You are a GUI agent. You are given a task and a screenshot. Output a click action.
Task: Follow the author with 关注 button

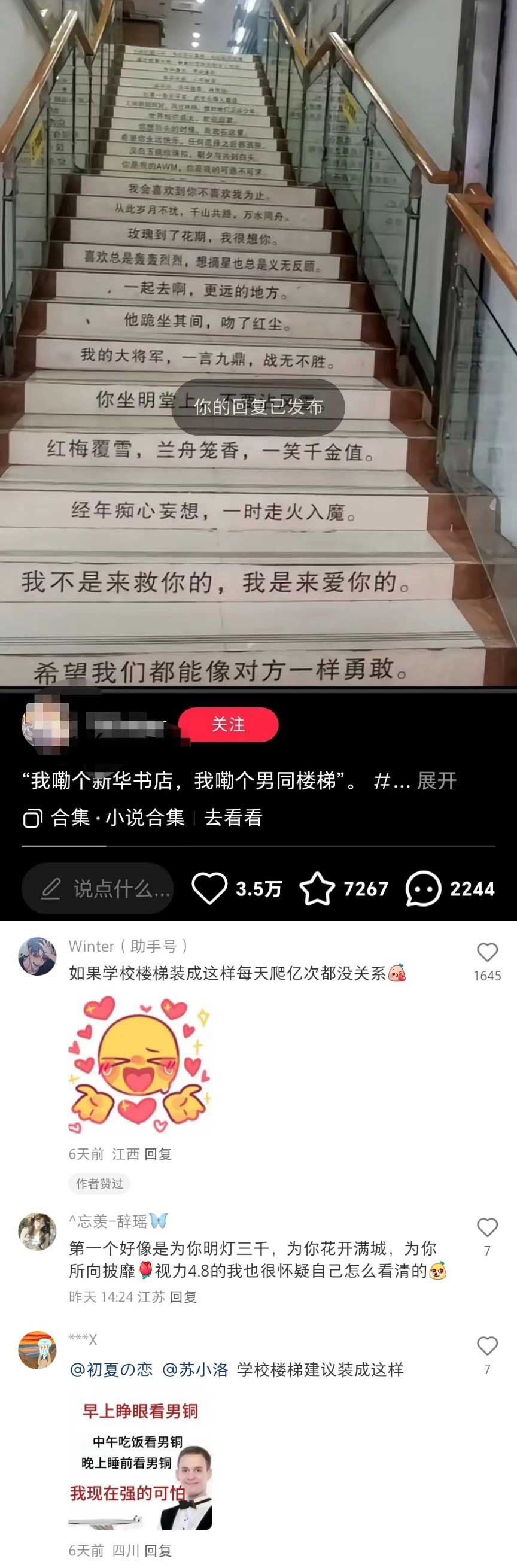pyautogui.click(x=228, y=724)
